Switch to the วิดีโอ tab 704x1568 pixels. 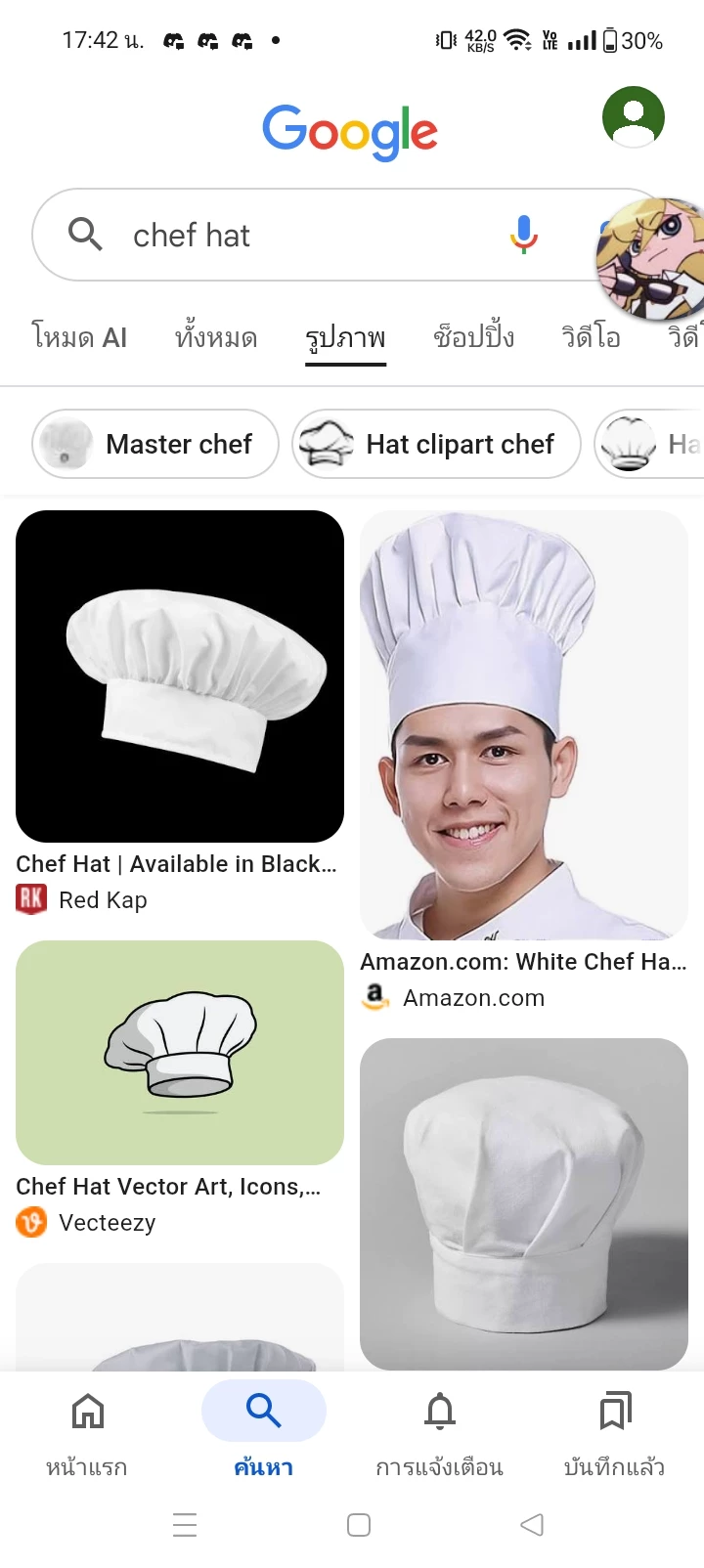tap(591, 338)
